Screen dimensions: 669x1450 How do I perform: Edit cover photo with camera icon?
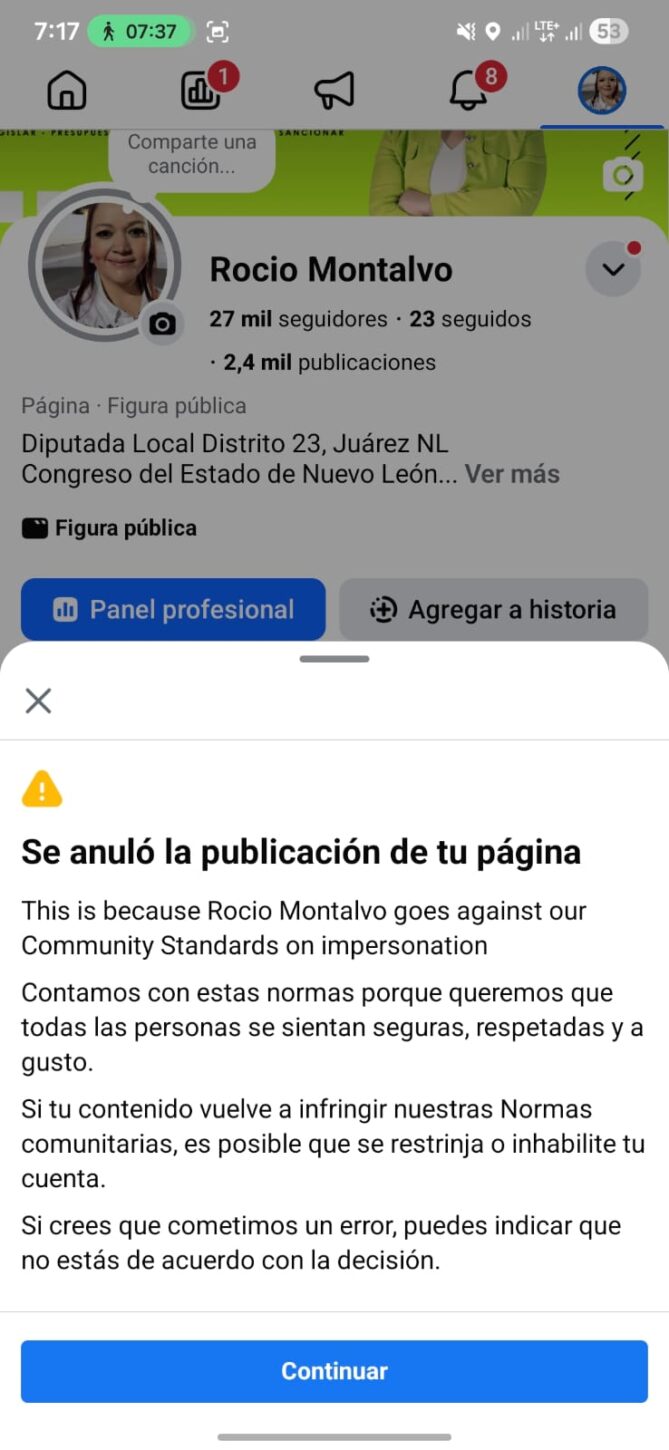(622, 176)
